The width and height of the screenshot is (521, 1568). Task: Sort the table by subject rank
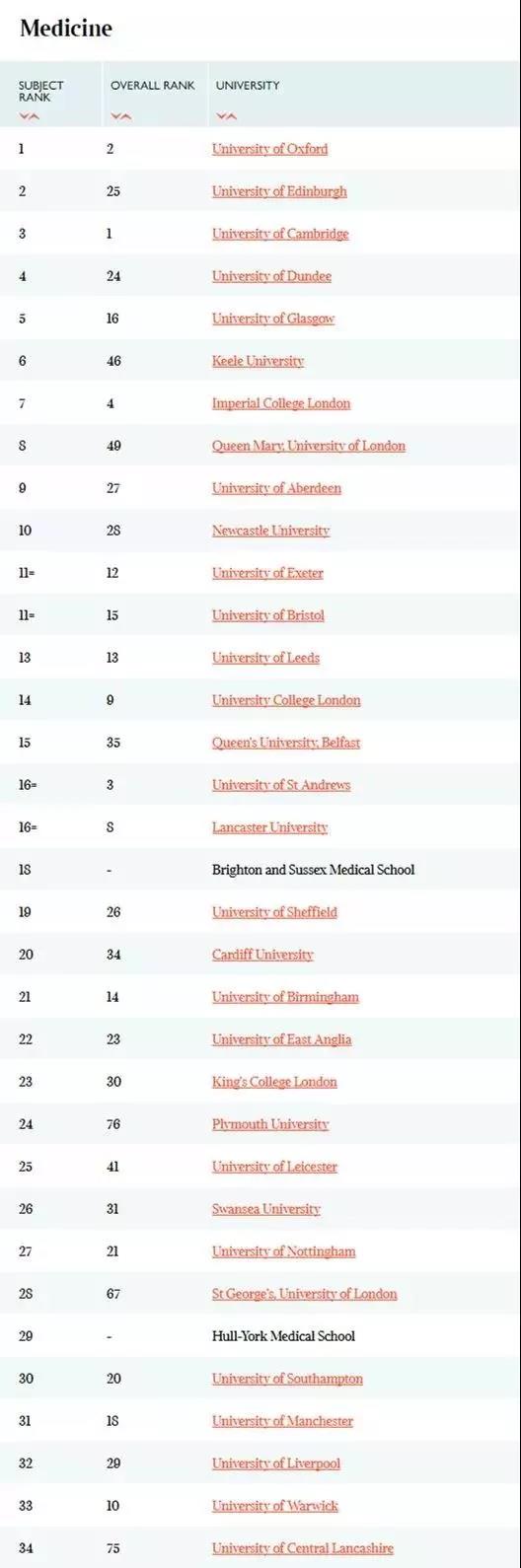29,116
